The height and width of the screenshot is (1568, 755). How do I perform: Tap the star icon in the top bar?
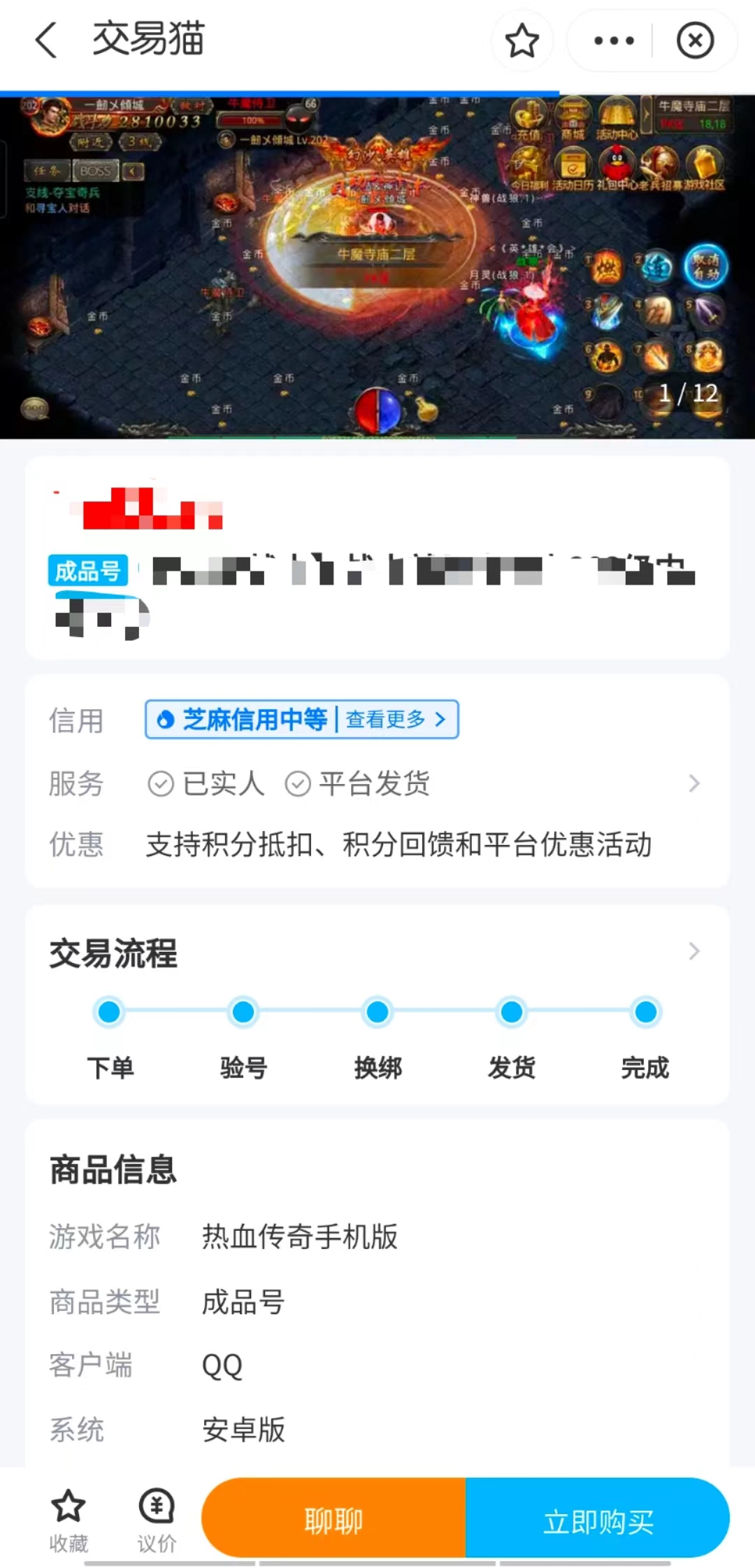point(522,41)
